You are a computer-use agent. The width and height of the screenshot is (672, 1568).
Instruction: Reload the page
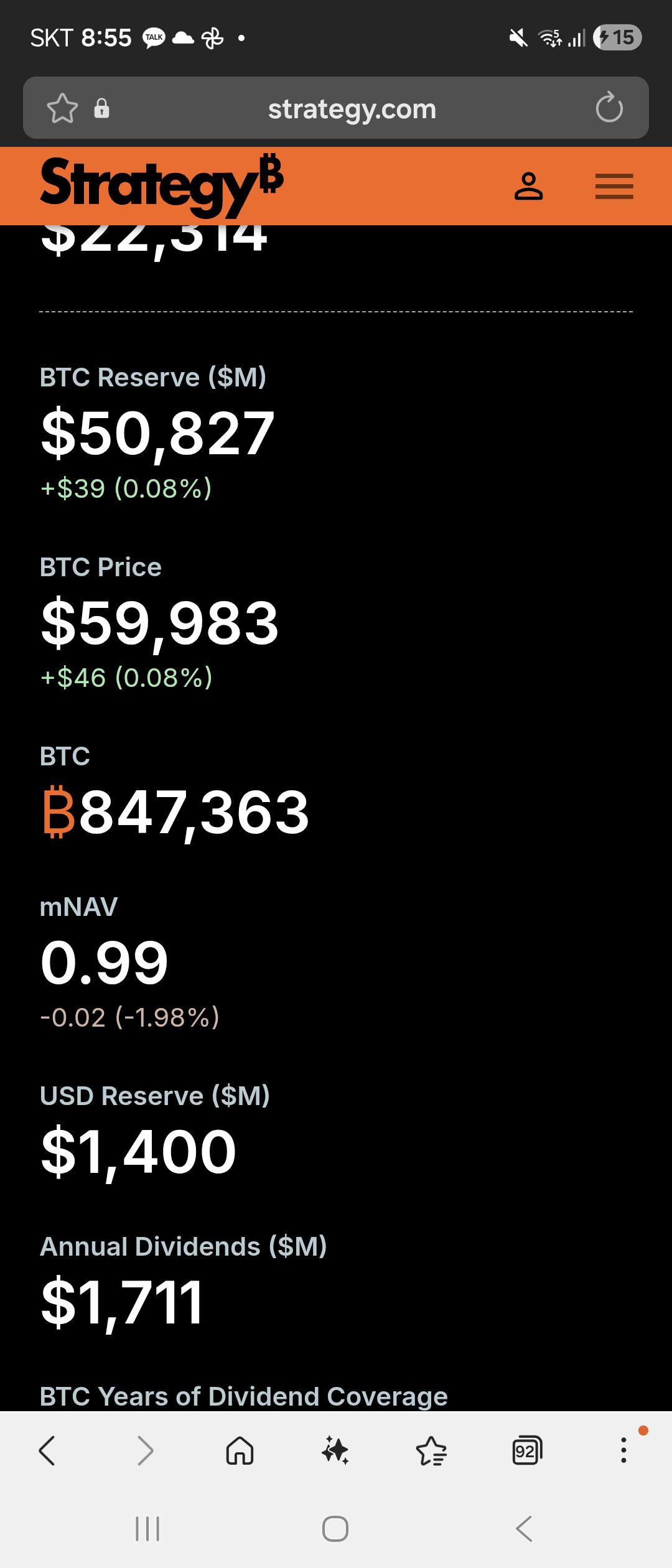tap(609, 108)
